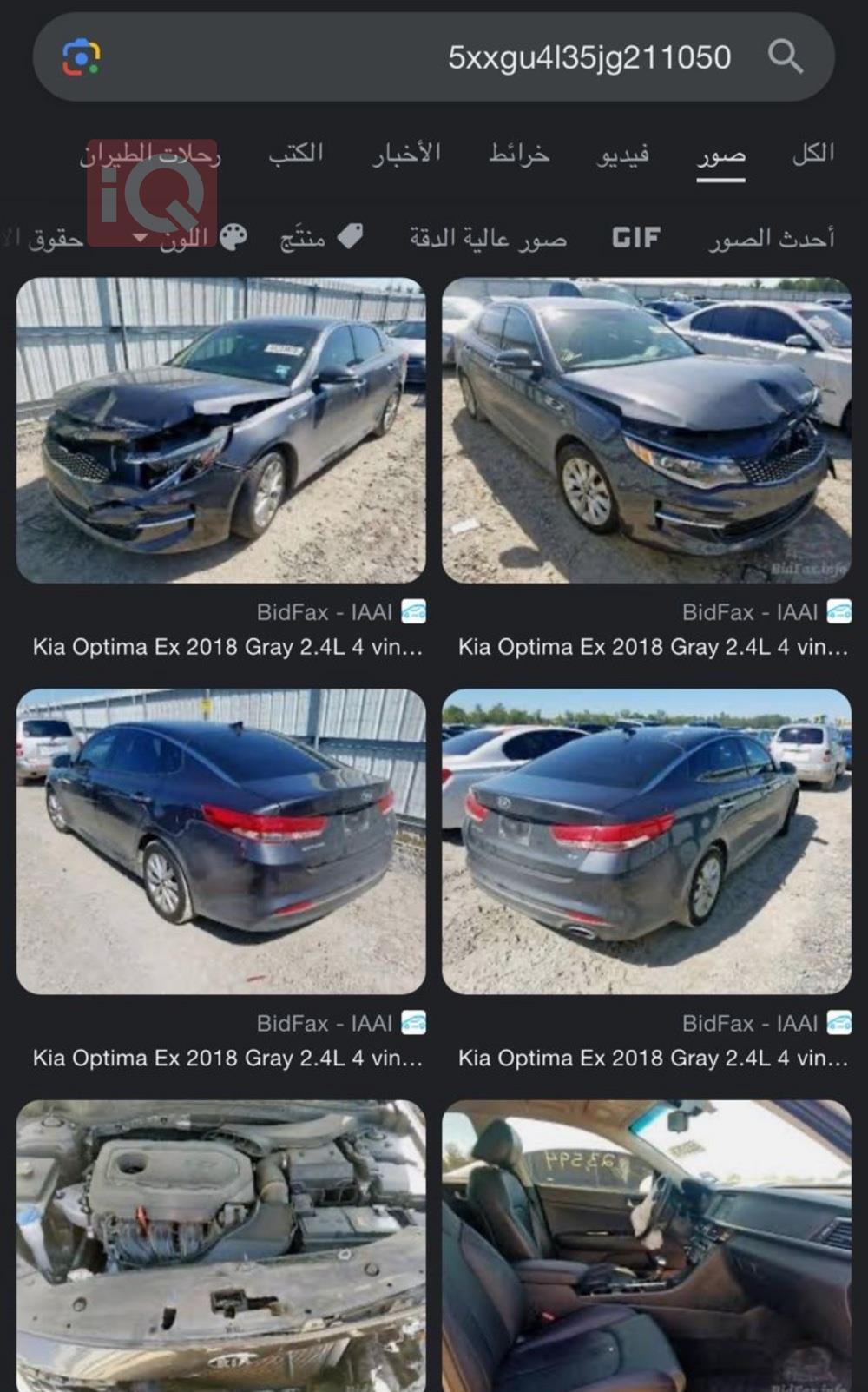Tap the search magnifier icon
Image resolution: width=868 pixels, height=1392 pixels.
point(785,57)
